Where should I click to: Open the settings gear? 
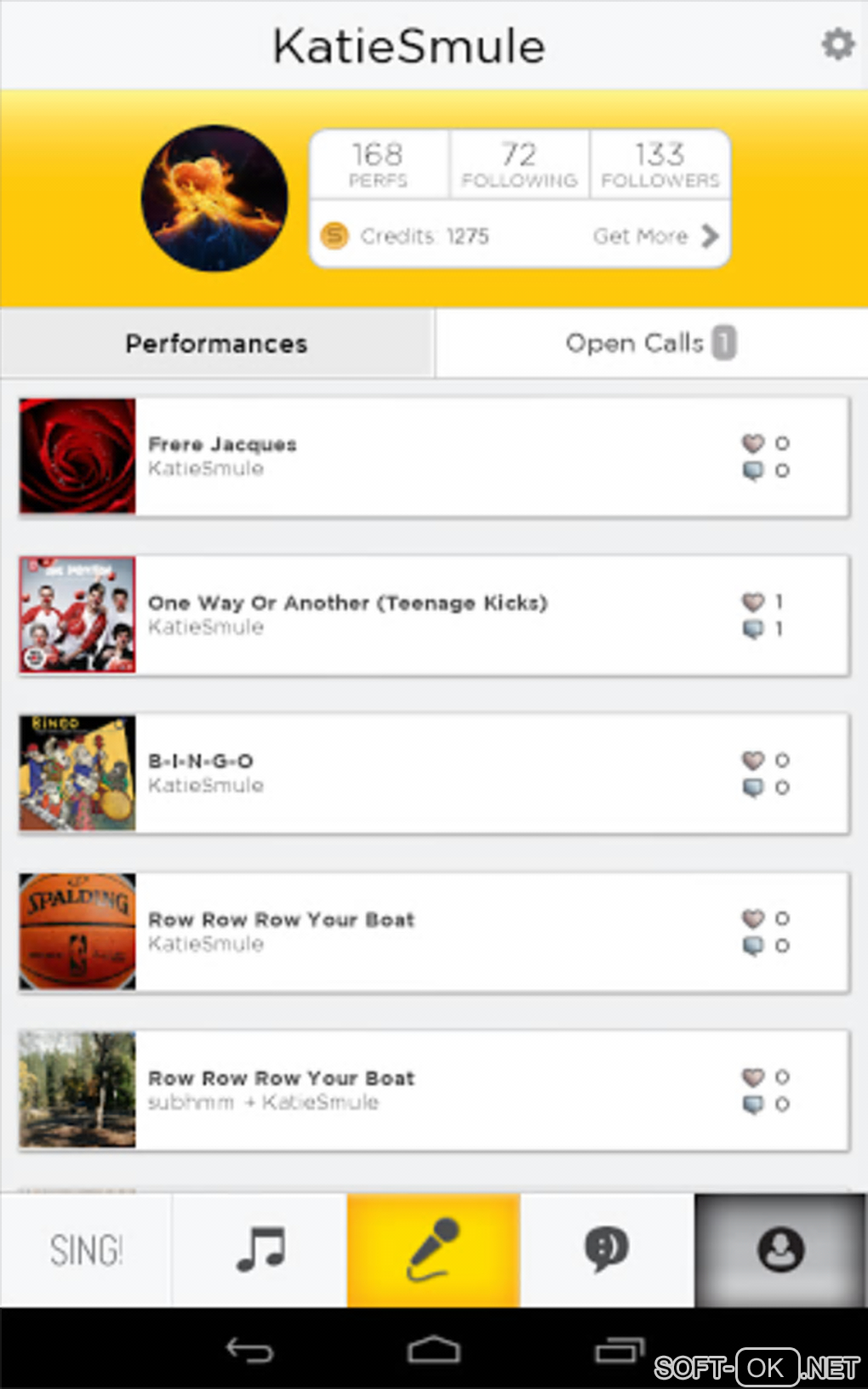point(837,44)
